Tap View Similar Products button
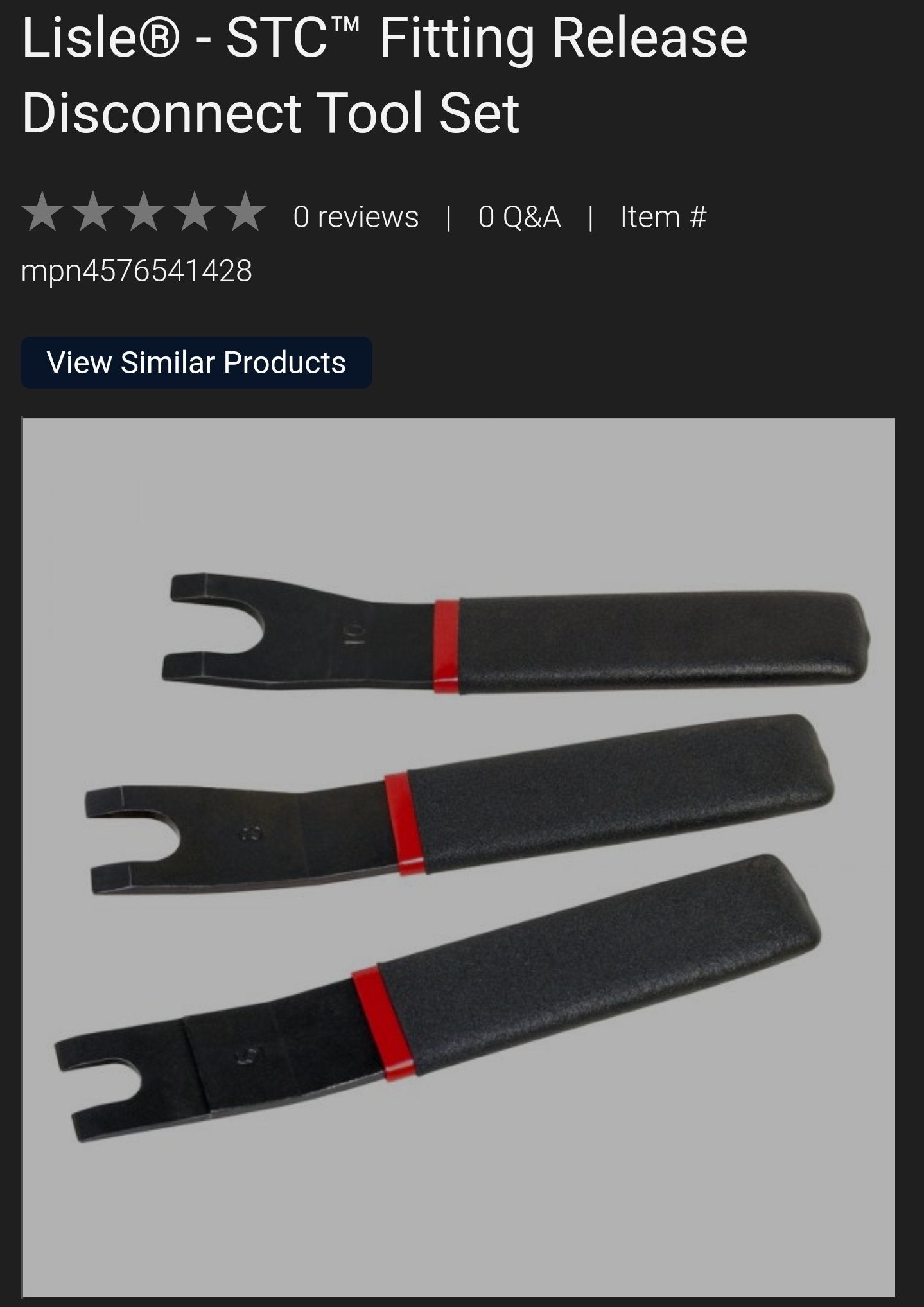924x1307 pixels. (x=196, y=363)
